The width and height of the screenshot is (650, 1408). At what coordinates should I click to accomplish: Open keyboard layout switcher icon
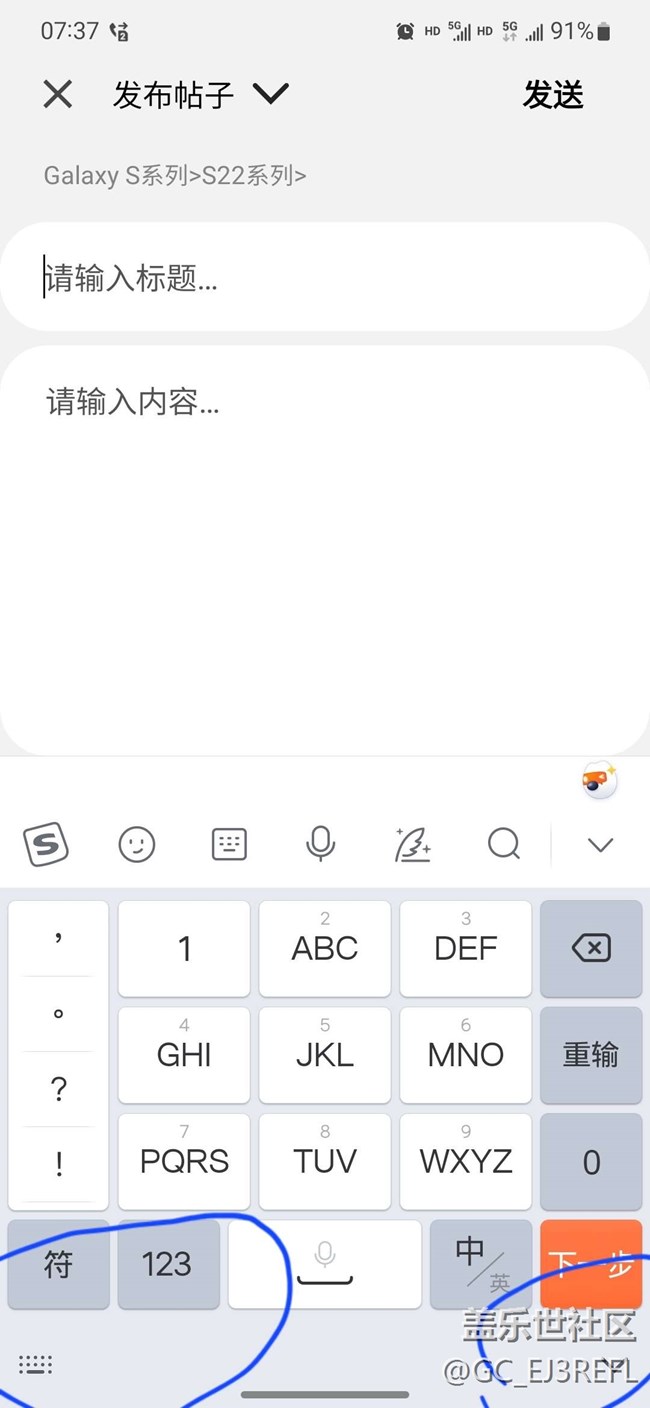[229, 845]
